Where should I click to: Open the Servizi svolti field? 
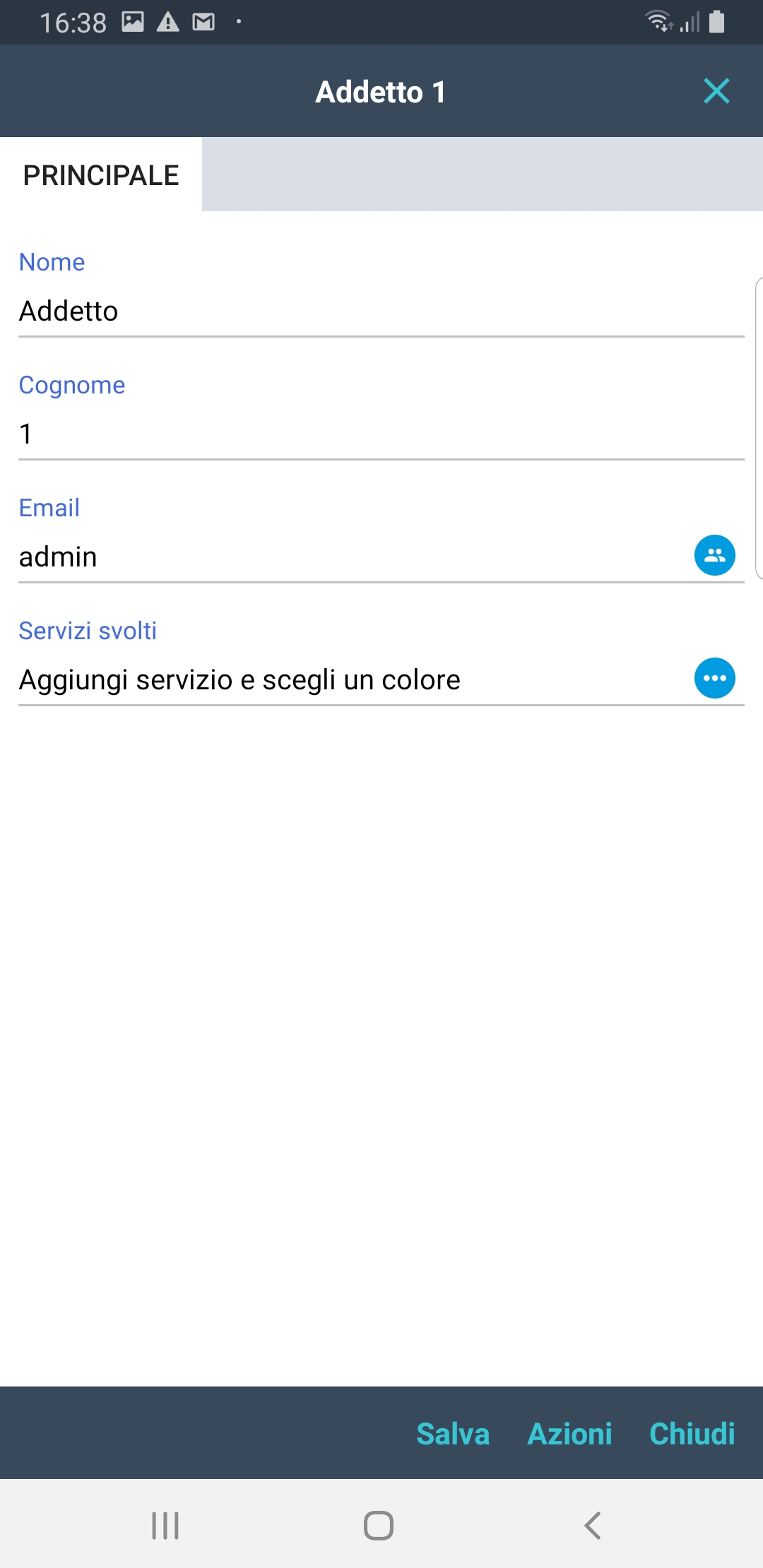point(339,679)
